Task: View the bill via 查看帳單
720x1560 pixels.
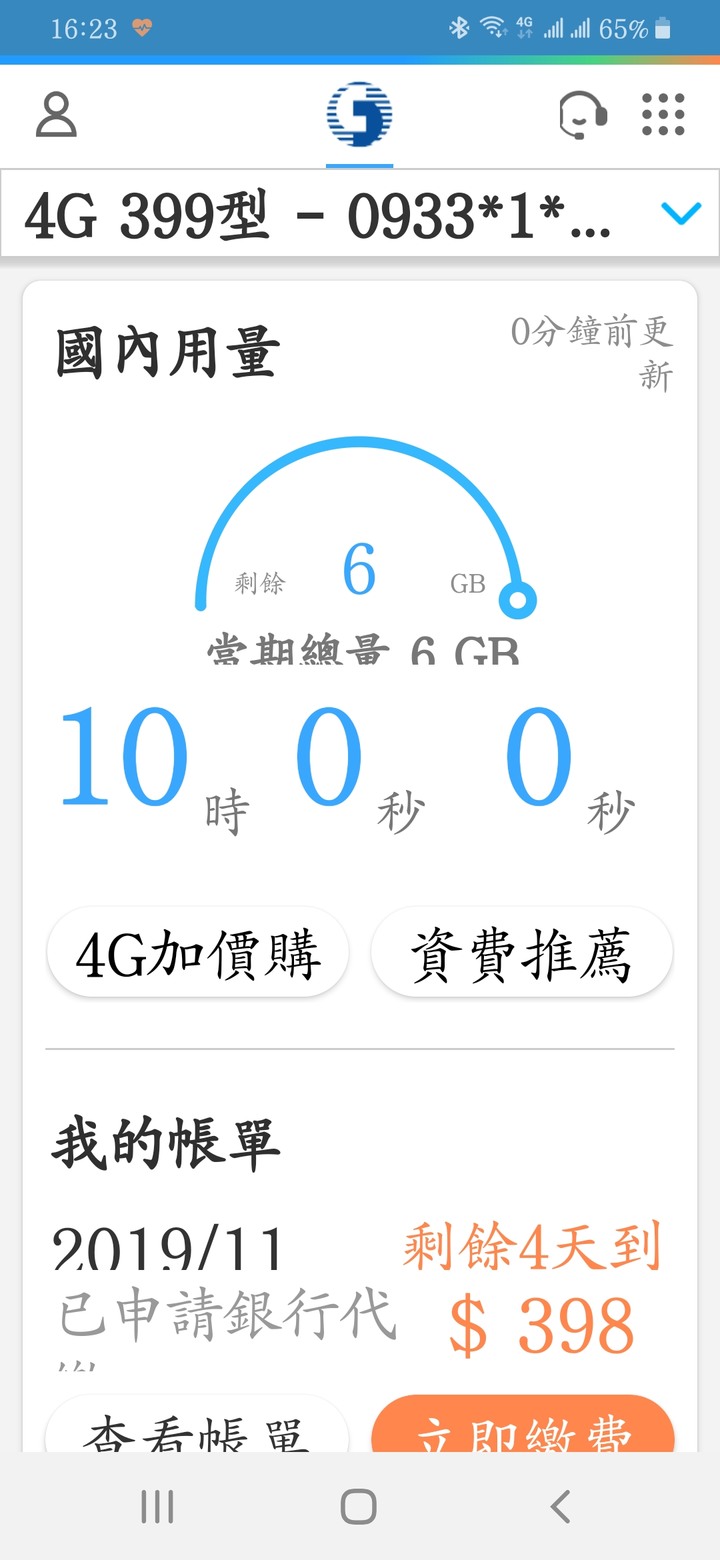Action: (x=198, y=1424)
